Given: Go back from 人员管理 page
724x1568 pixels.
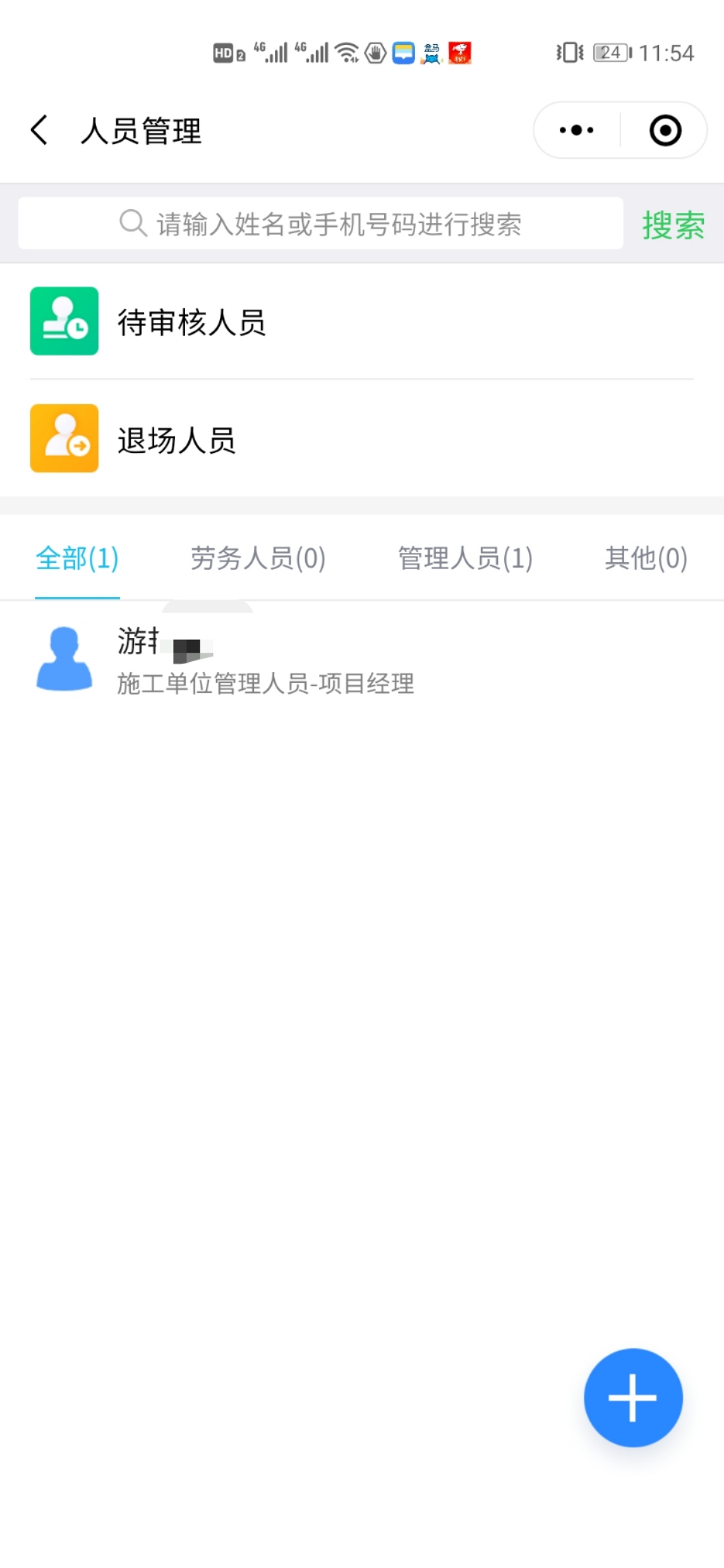Looking at the screenshot, I should click(x=39, y=130).
